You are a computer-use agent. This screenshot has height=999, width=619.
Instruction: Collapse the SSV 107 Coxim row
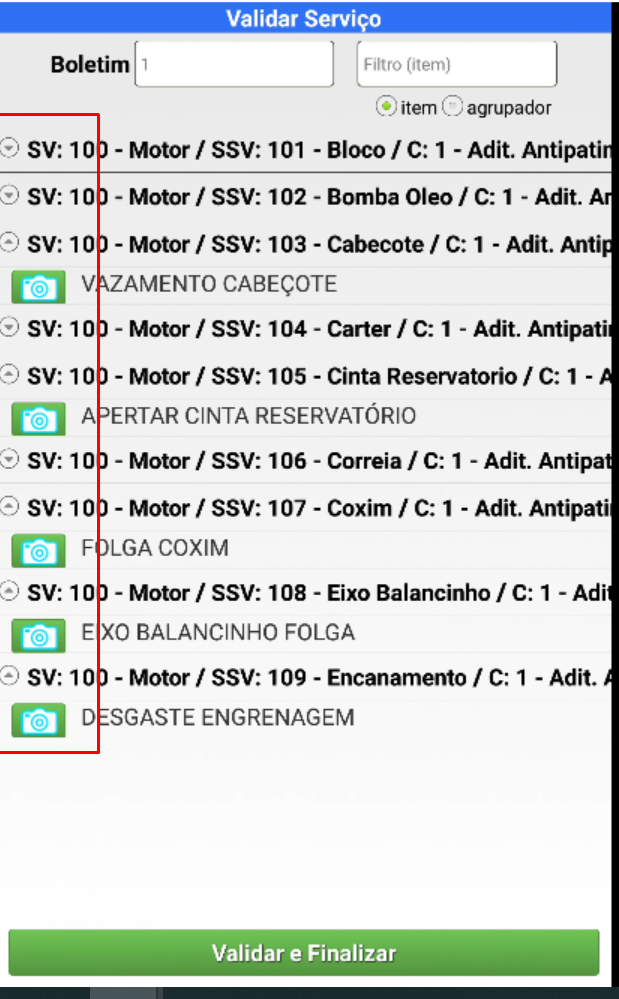[10, 507]
